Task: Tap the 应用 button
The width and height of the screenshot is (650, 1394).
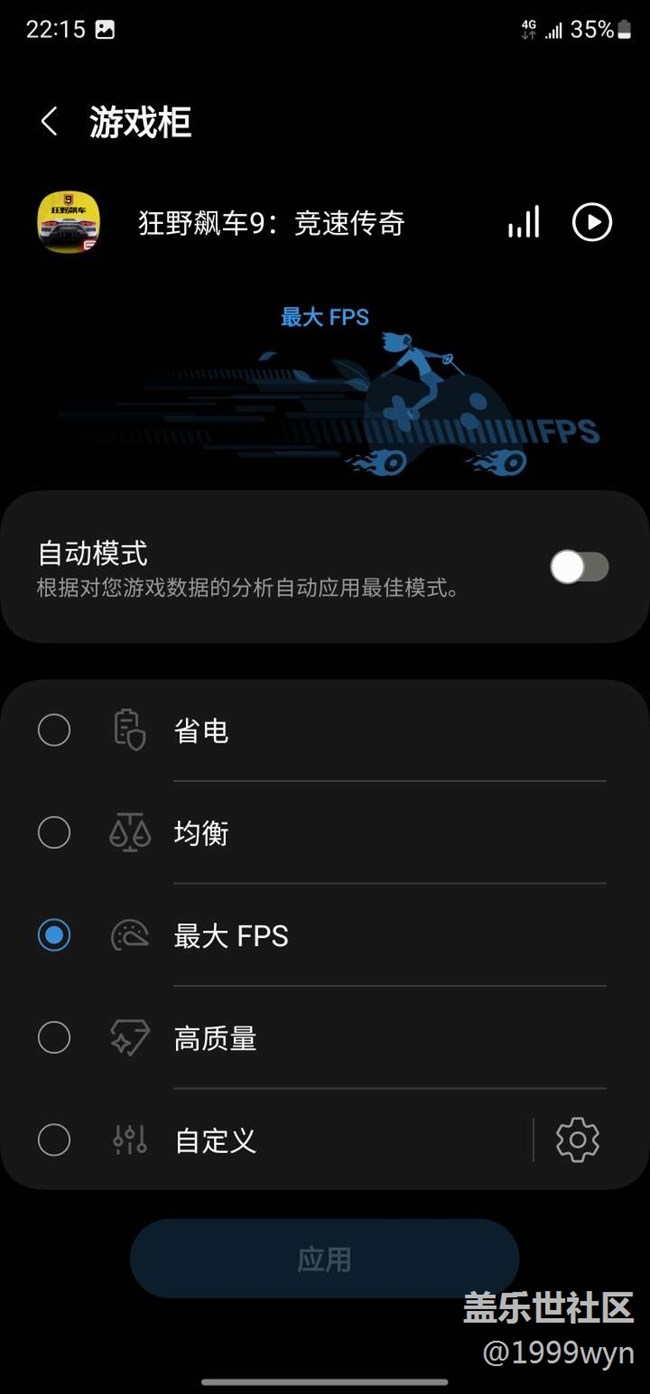Action: coord(324,1259)
